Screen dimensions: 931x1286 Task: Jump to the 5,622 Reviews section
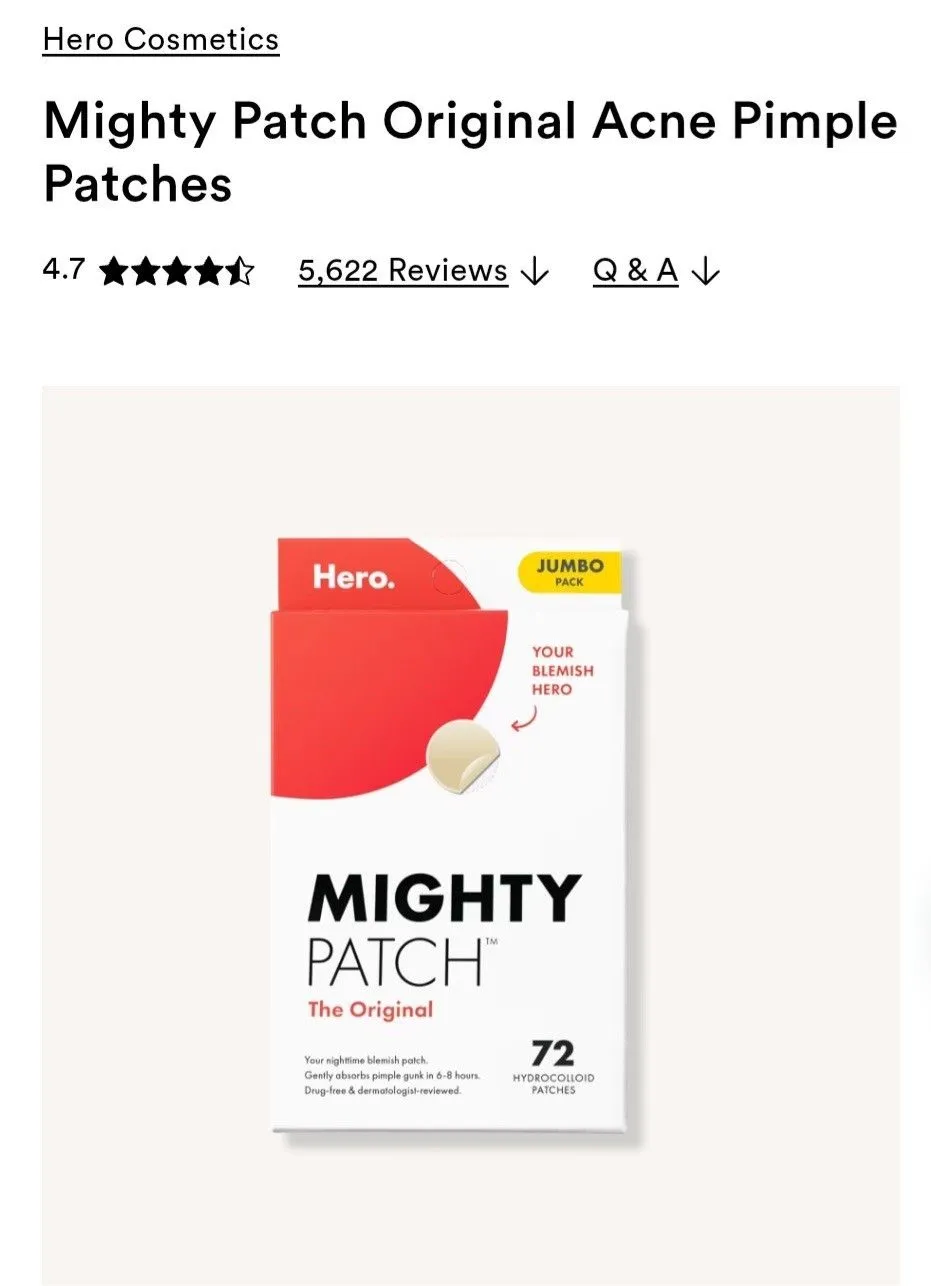click(424, 270)
